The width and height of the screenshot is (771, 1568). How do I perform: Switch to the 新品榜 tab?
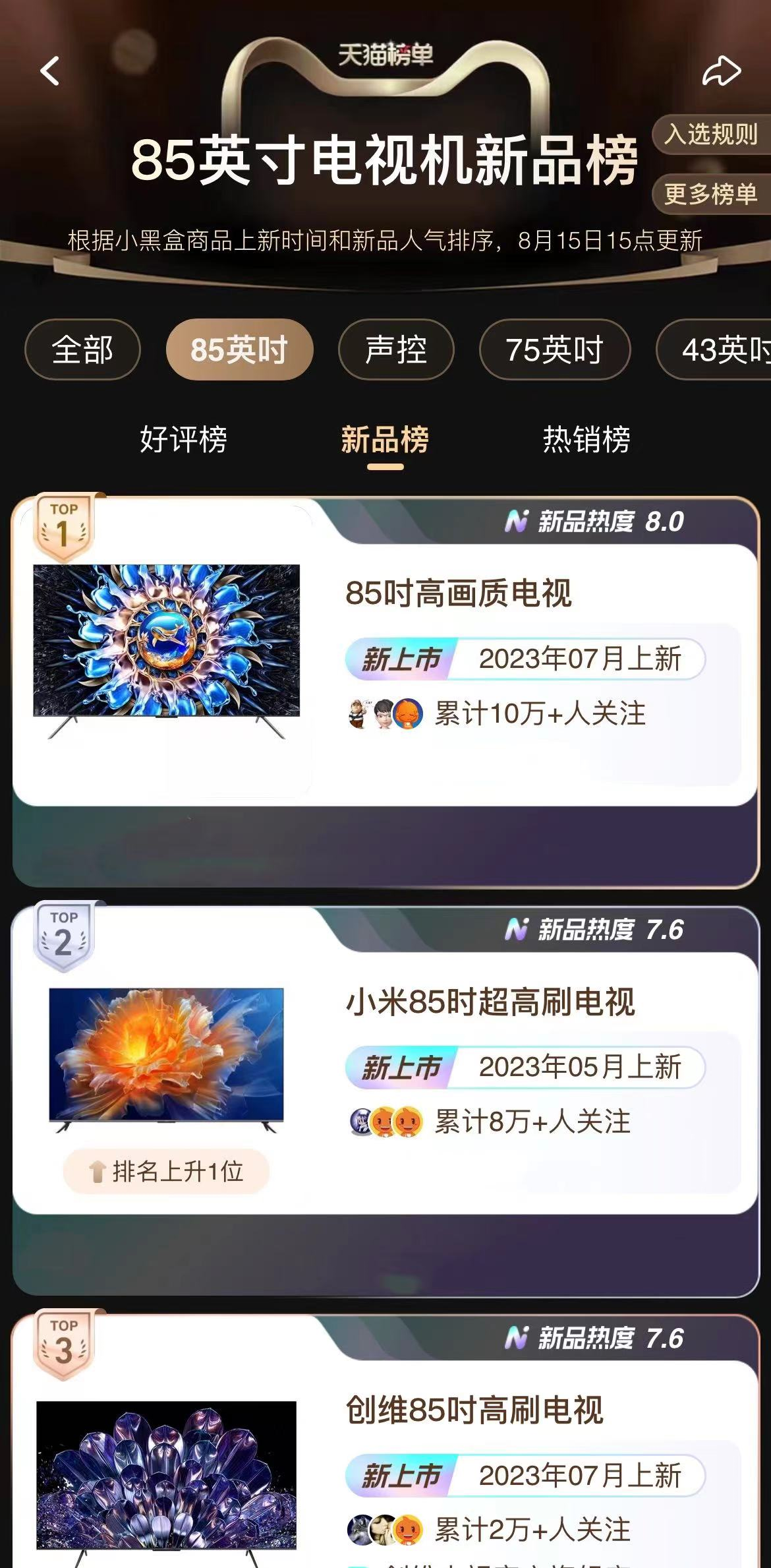[x=385, y=439]
